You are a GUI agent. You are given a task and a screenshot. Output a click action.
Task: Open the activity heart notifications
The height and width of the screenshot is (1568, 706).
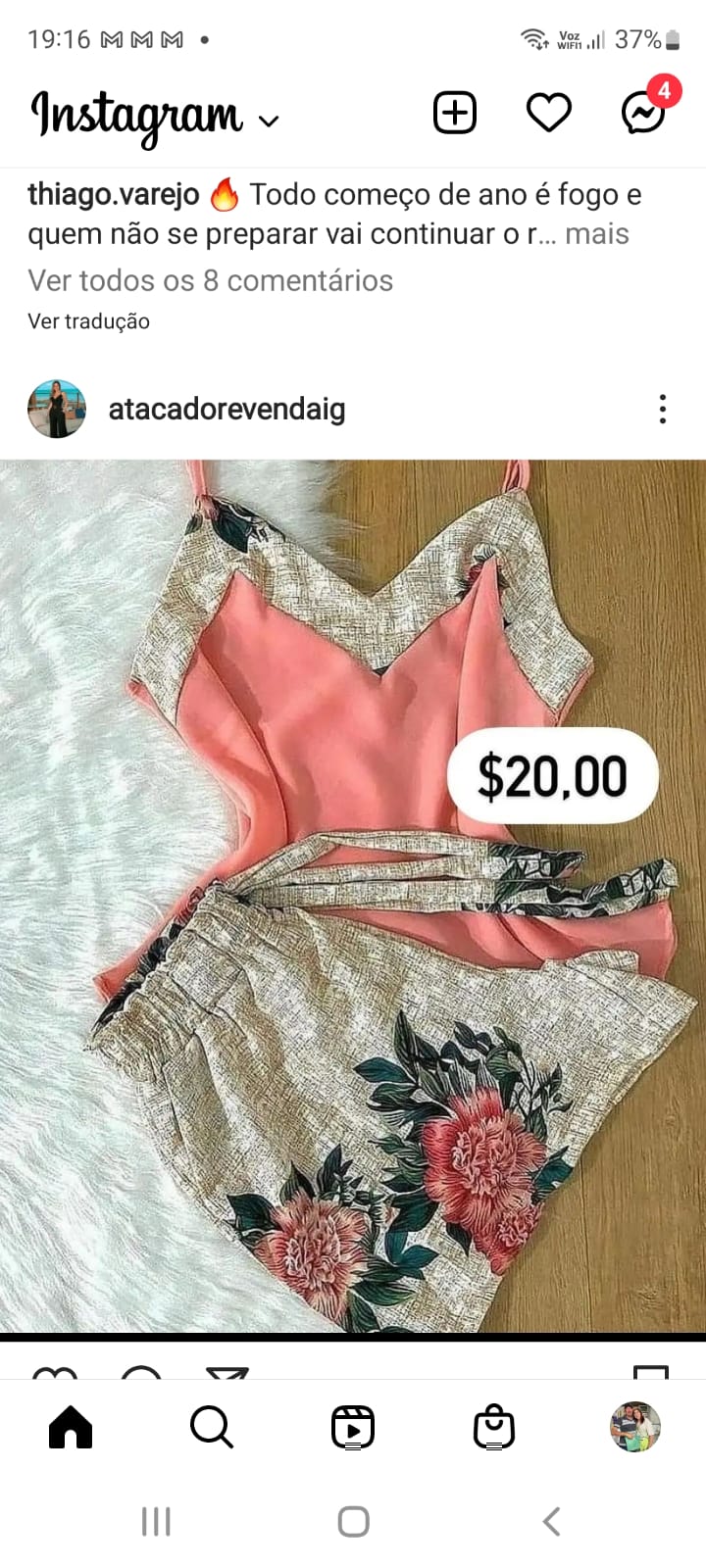(549, 113)
